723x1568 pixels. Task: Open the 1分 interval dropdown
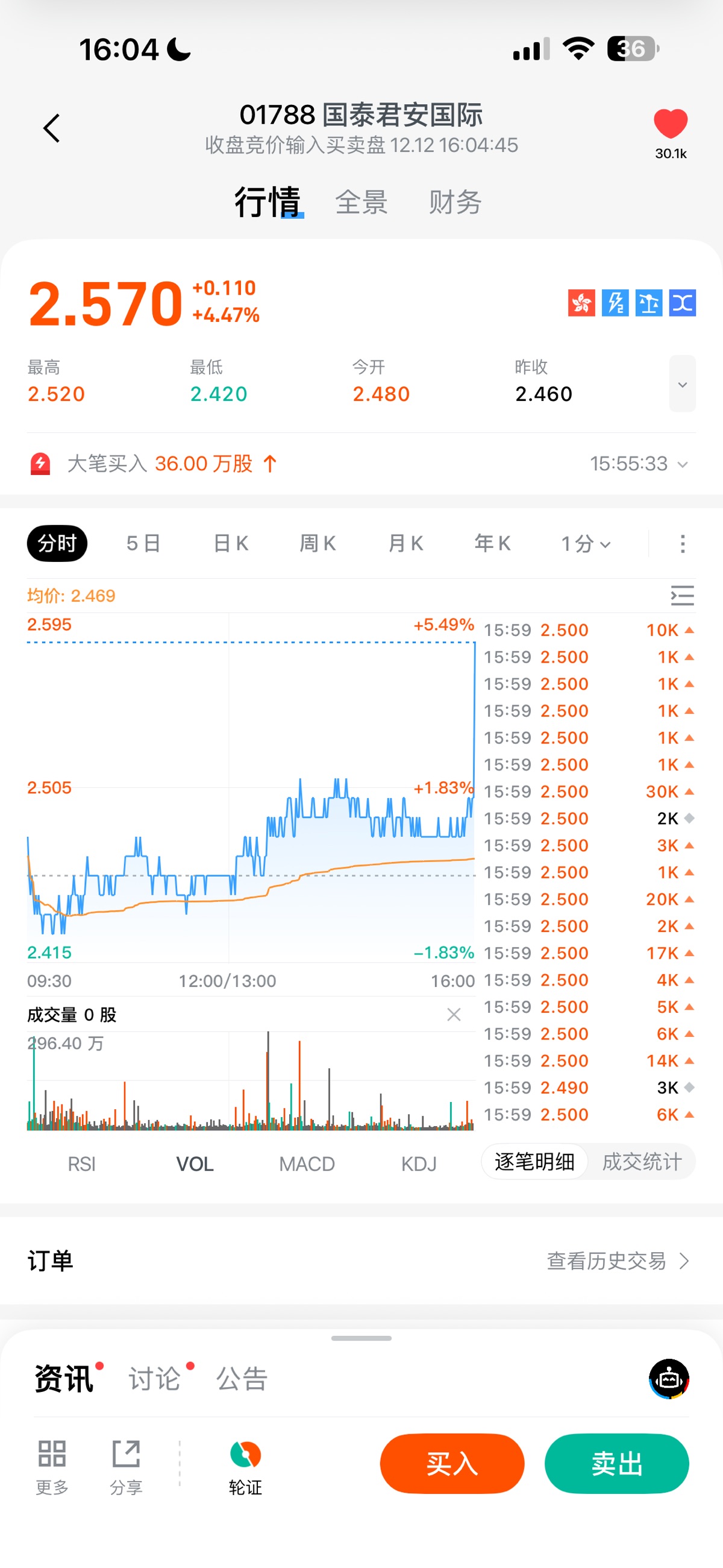(x=585, y=543)
